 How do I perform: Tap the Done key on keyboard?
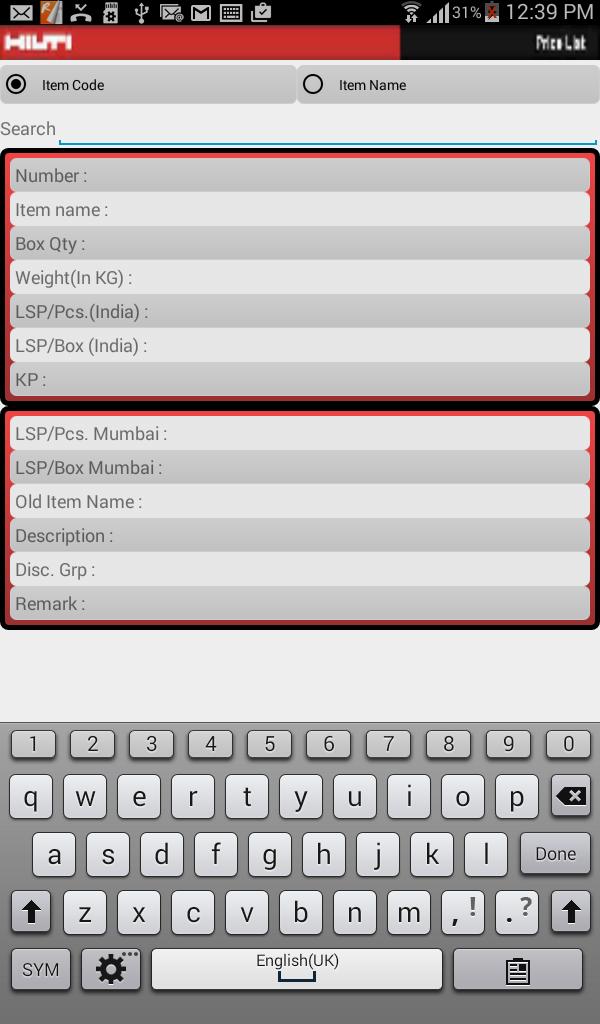click(555, 854)
